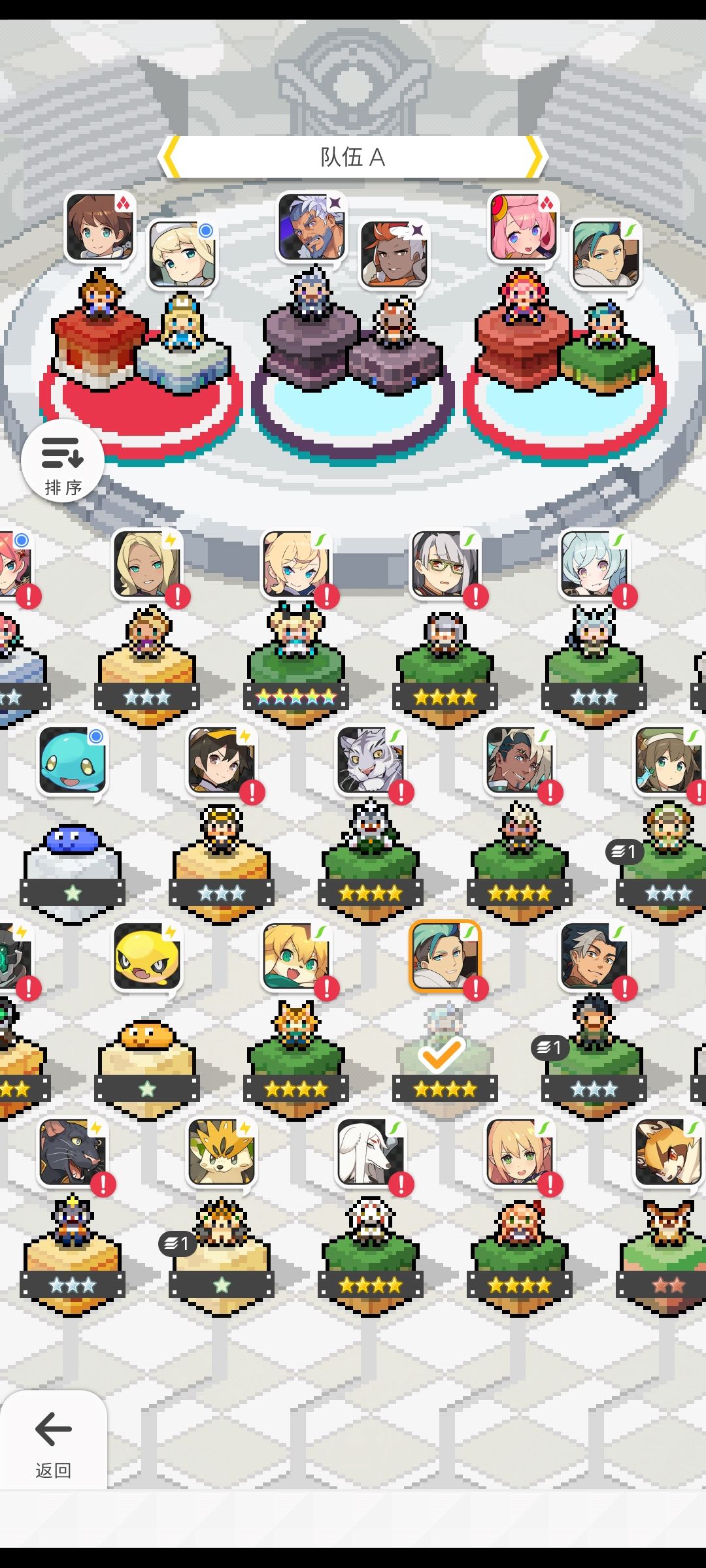Select the blonde elf girl with red bow
The height and width of the screenshot is (1568, 706).
(520, 1152)
